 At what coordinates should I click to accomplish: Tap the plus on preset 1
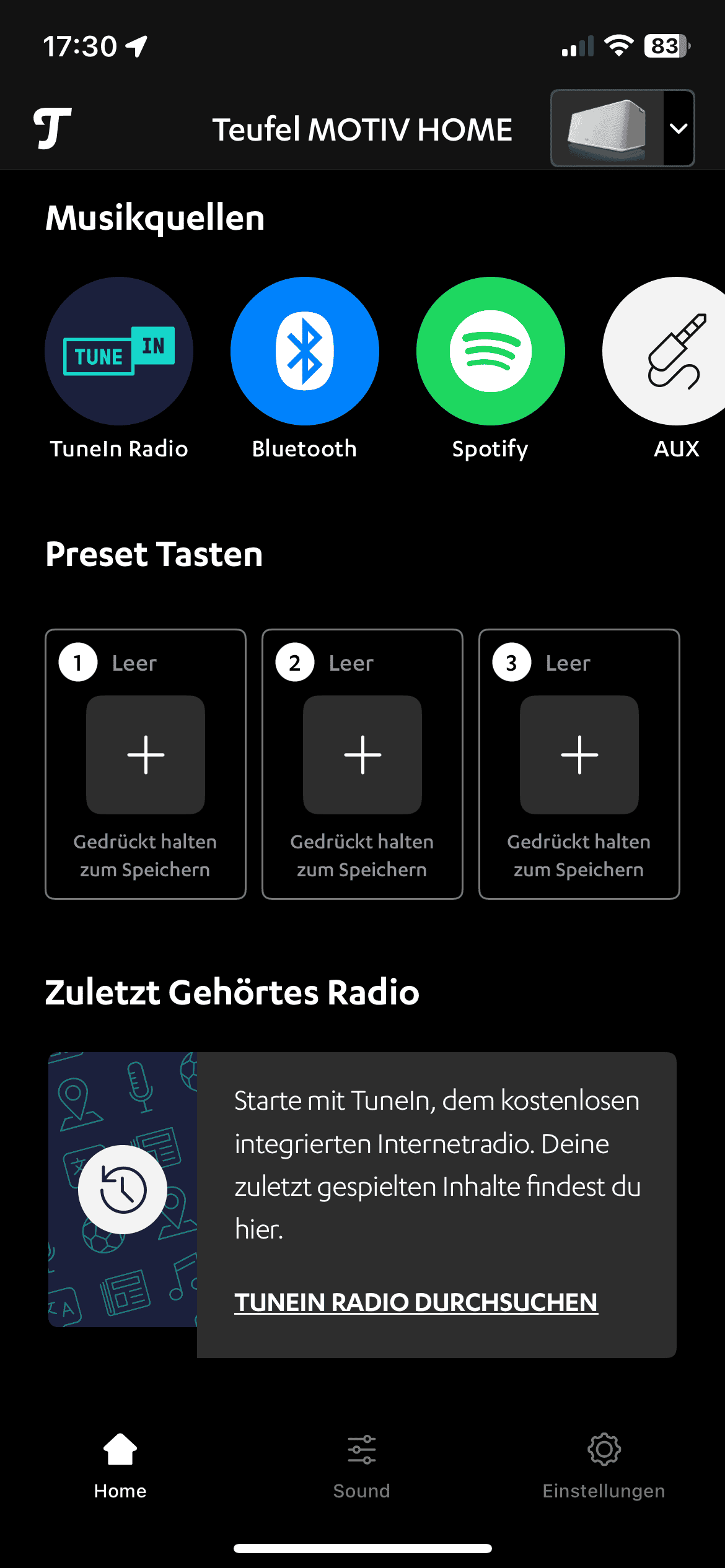pyautogui.click(x=146, y=755)
